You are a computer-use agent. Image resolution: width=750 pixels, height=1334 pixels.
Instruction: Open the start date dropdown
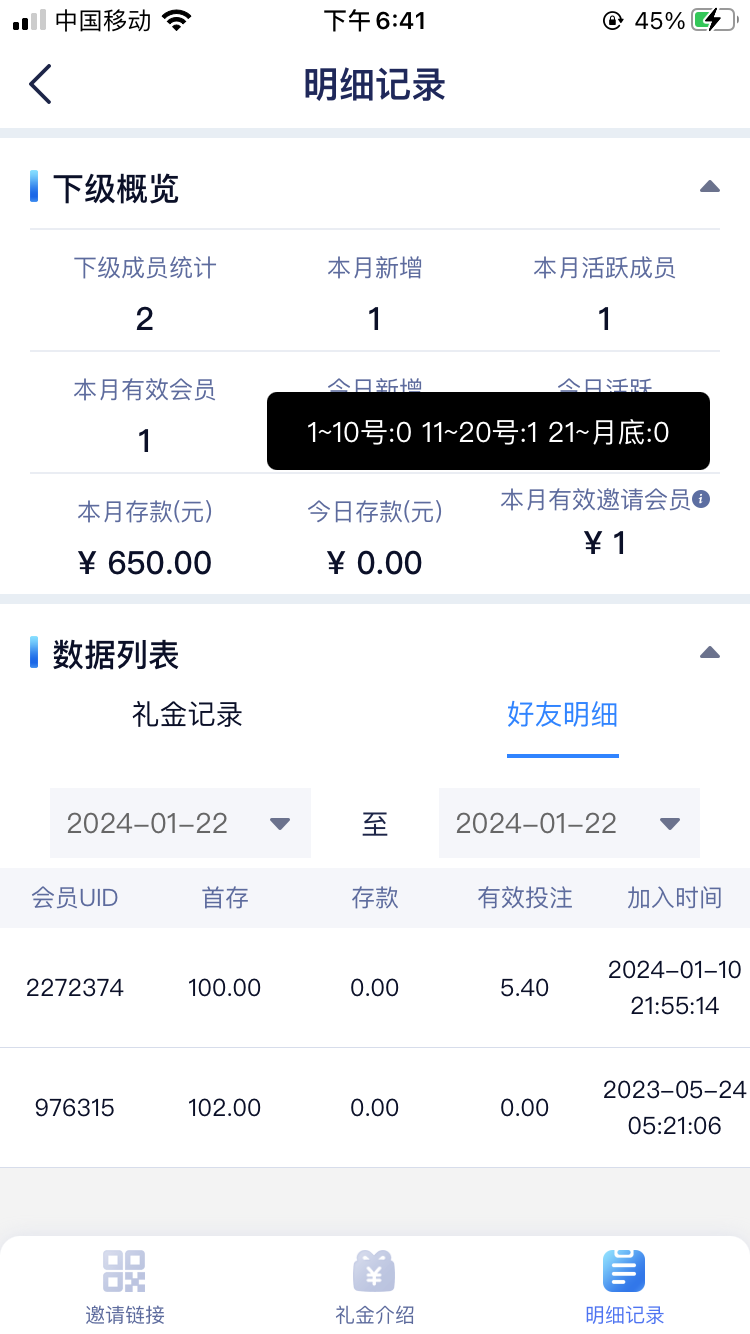180,823
